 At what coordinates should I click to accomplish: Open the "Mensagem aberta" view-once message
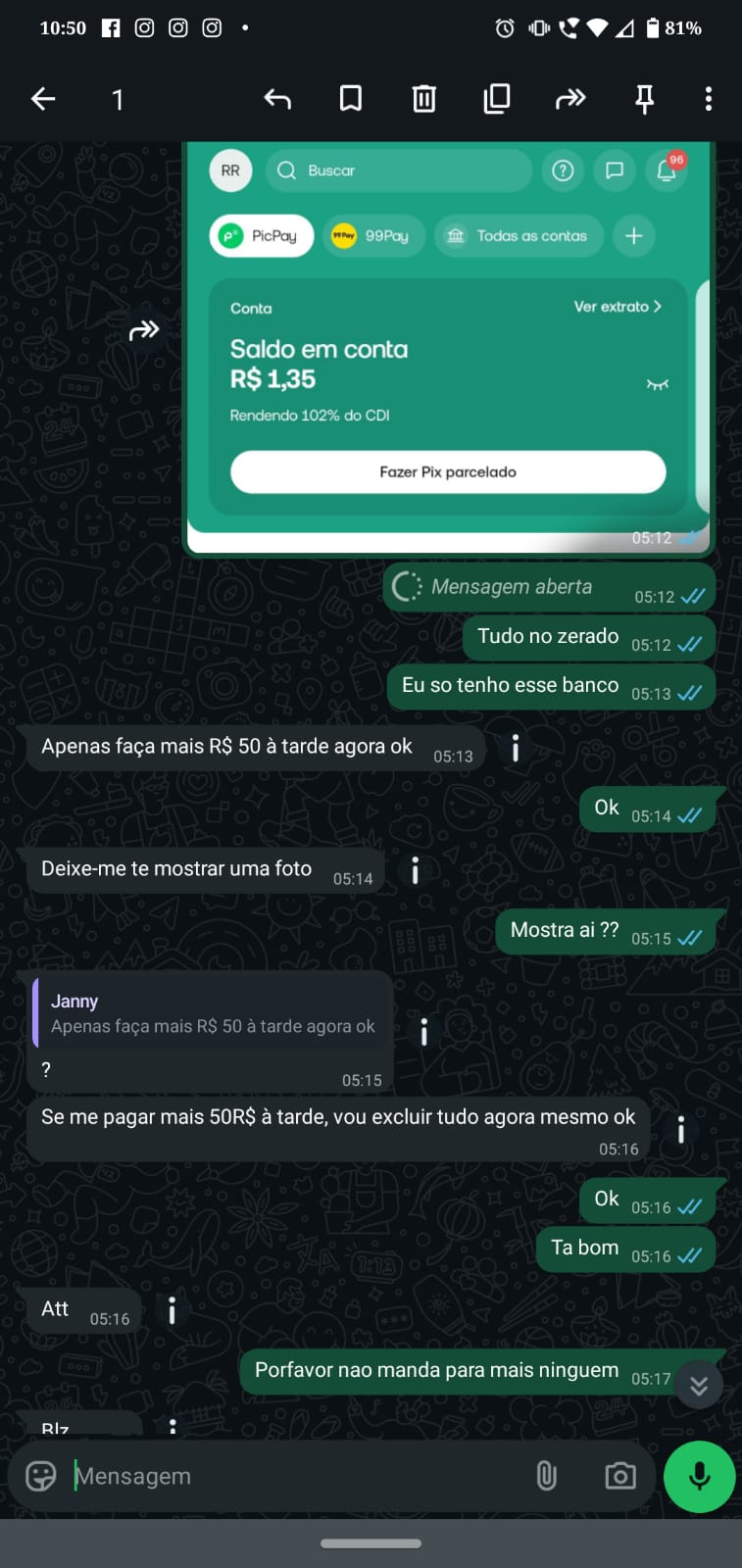tap(511, 587)
